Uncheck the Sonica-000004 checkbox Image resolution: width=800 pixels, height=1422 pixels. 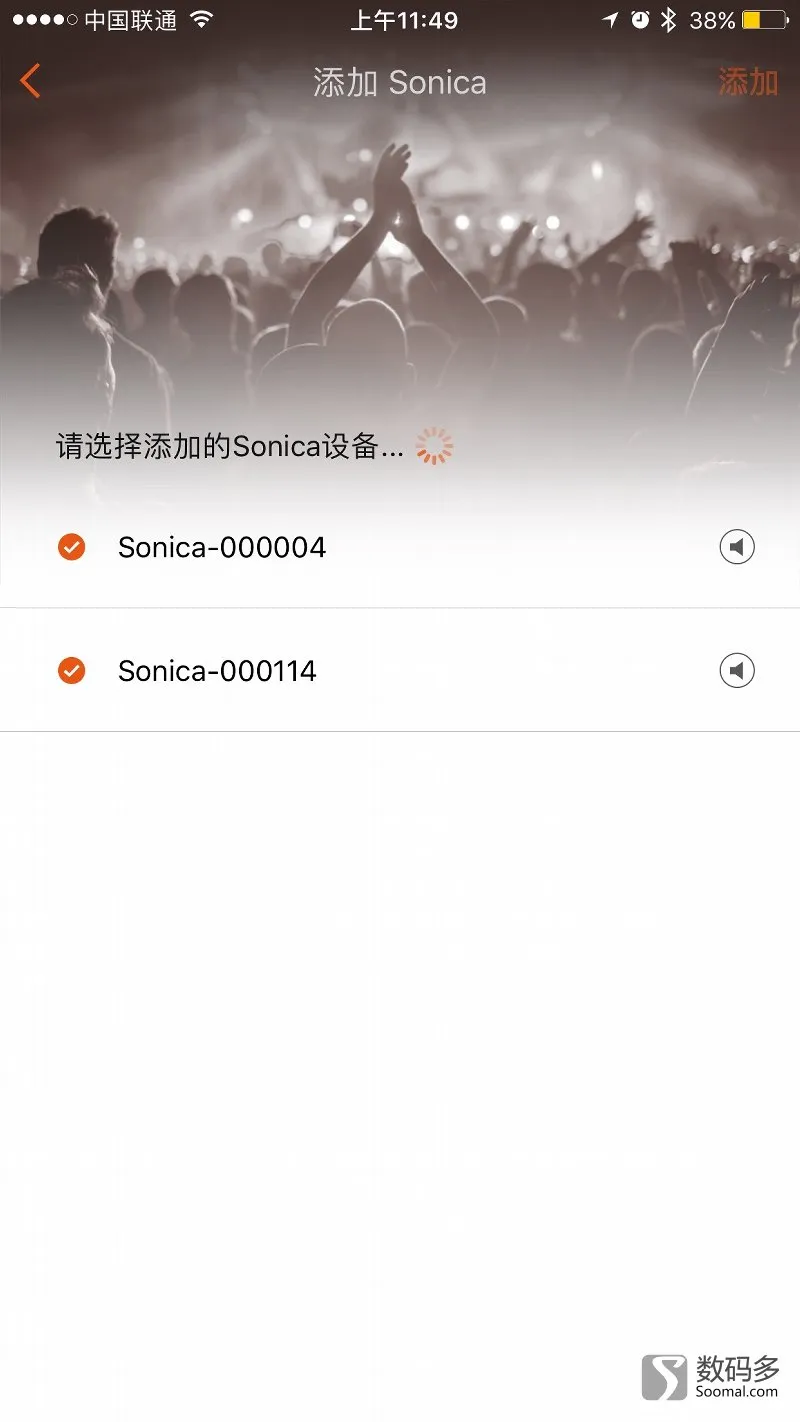[71, 547]
